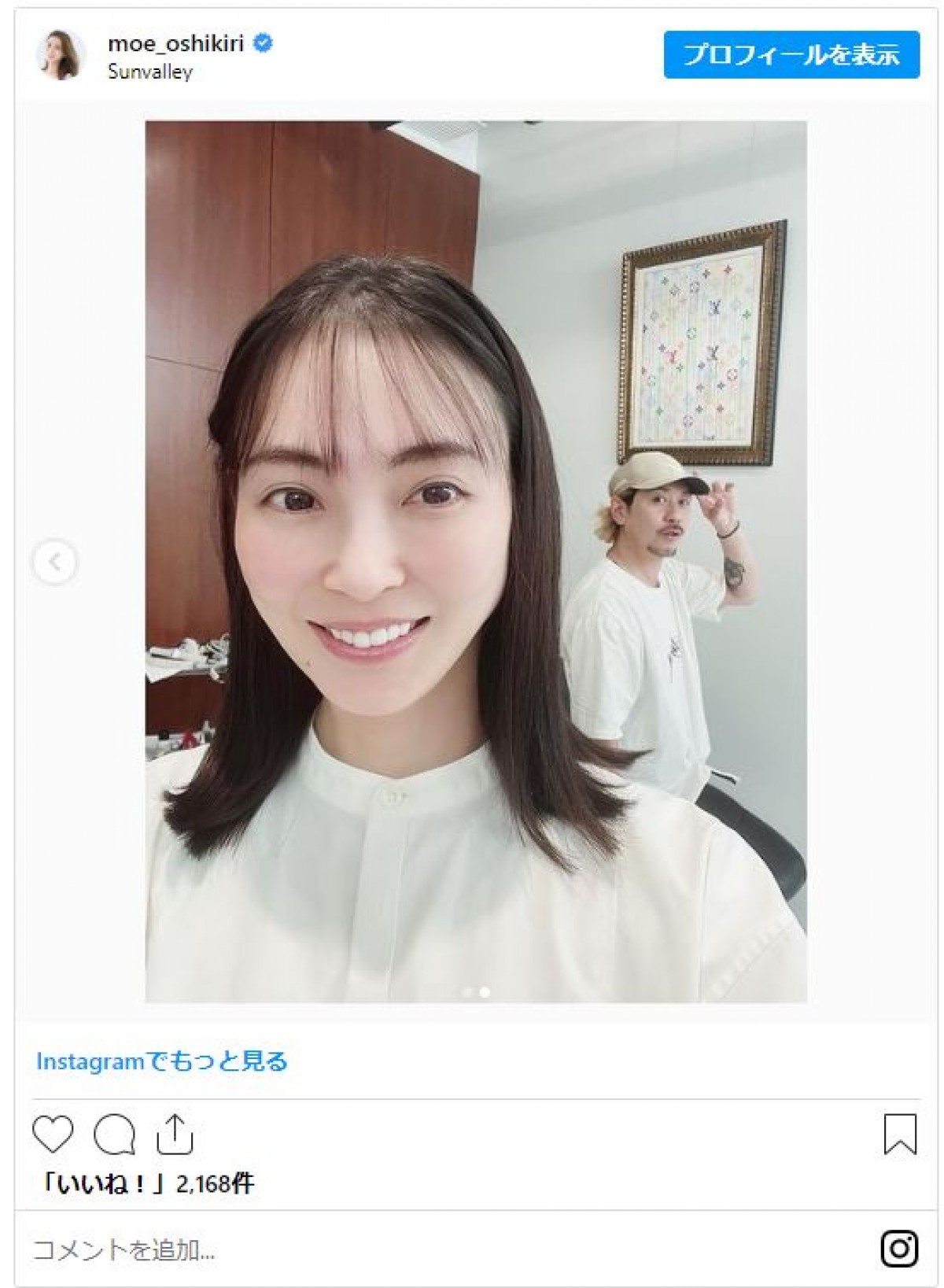Open Instagramでもっと見る link

point(162,1061)
